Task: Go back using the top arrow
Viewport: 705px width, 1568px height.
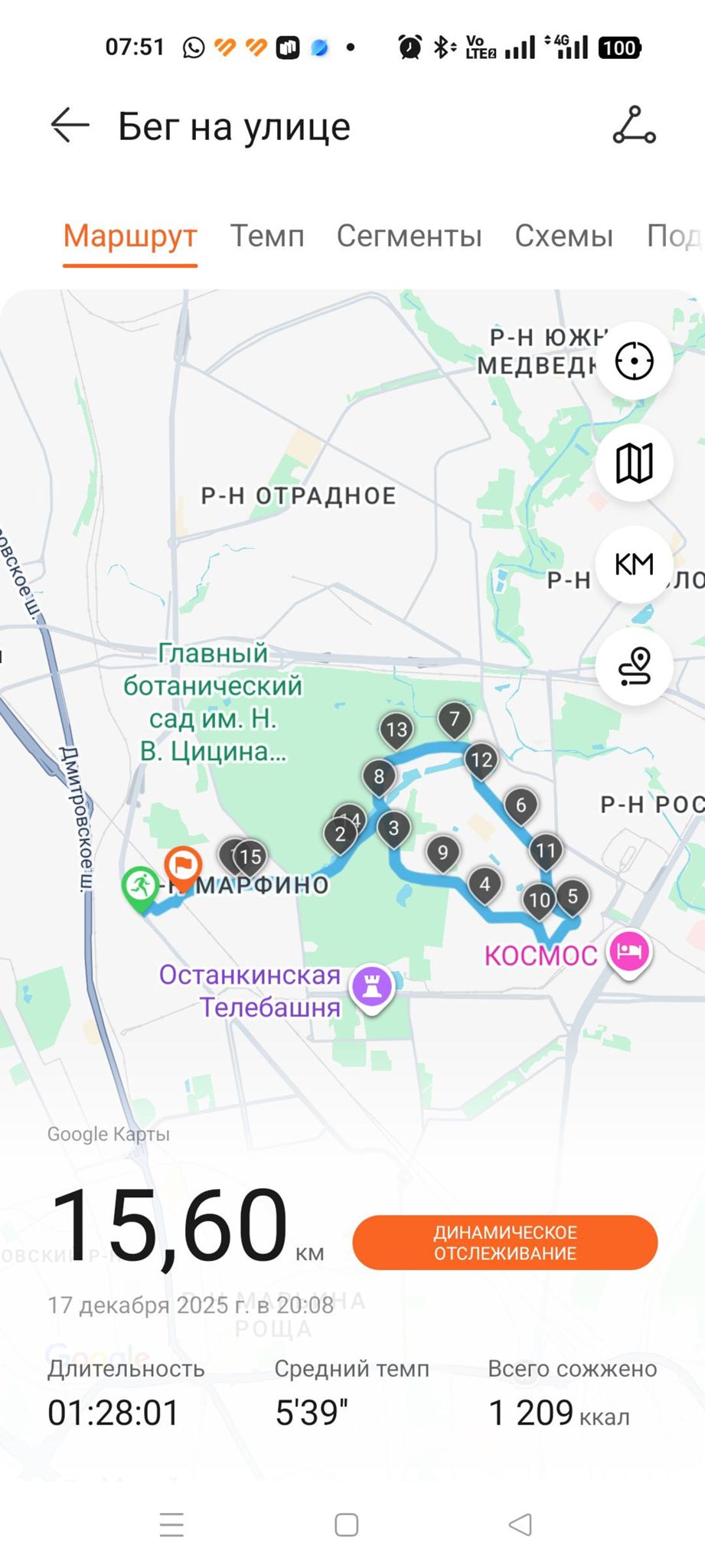Action: (70, 126)
